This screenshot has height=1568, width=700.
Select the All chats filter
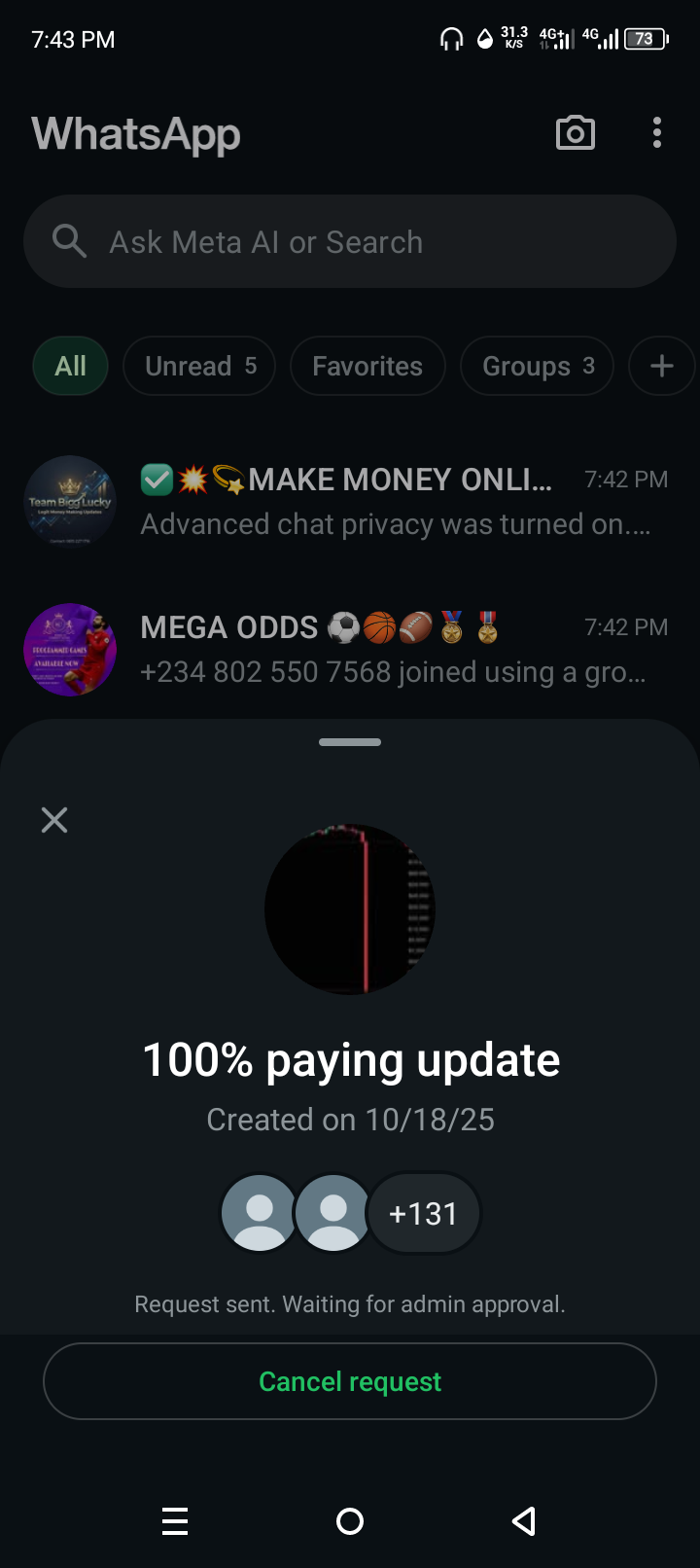70,366
